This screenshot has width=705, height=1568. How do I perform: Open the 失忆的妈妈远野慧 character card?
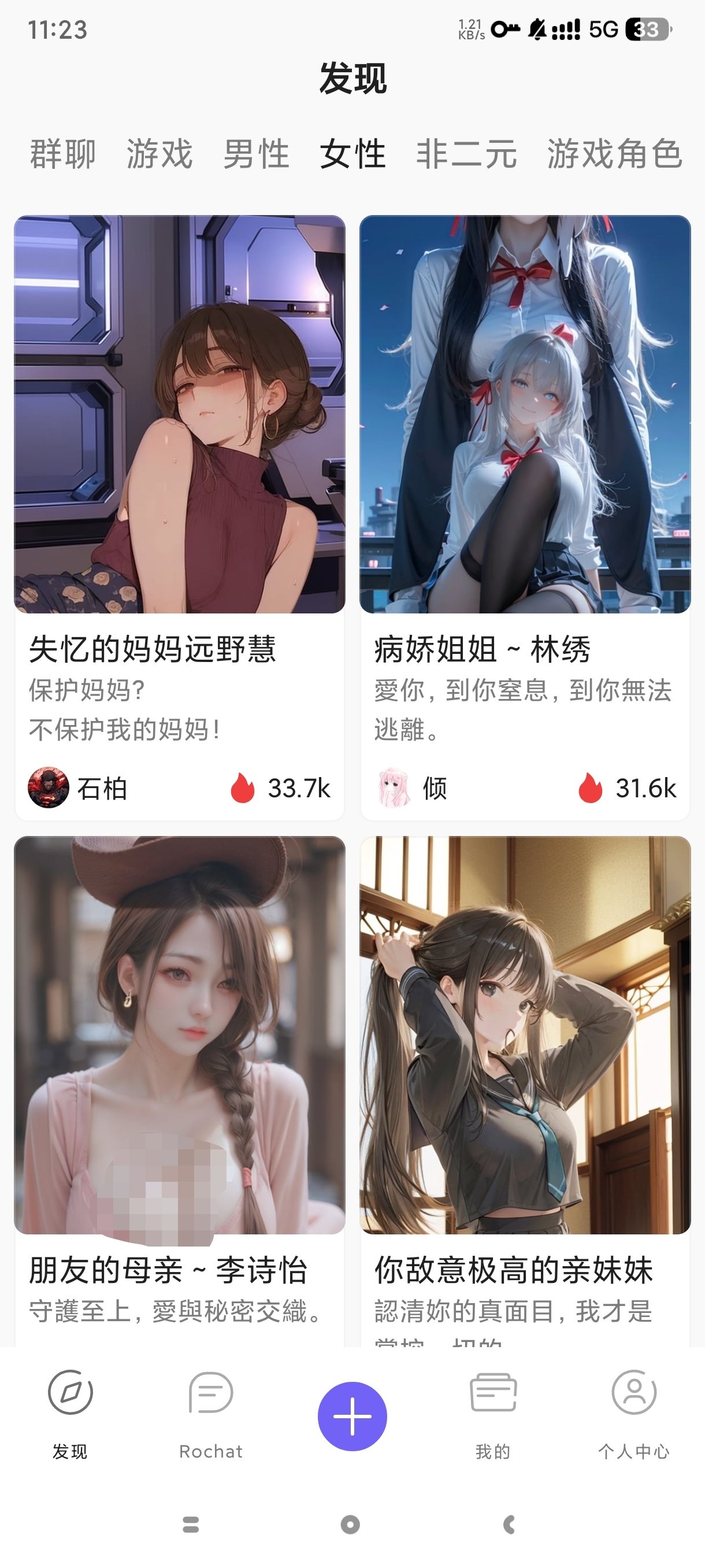coord(180,426)
